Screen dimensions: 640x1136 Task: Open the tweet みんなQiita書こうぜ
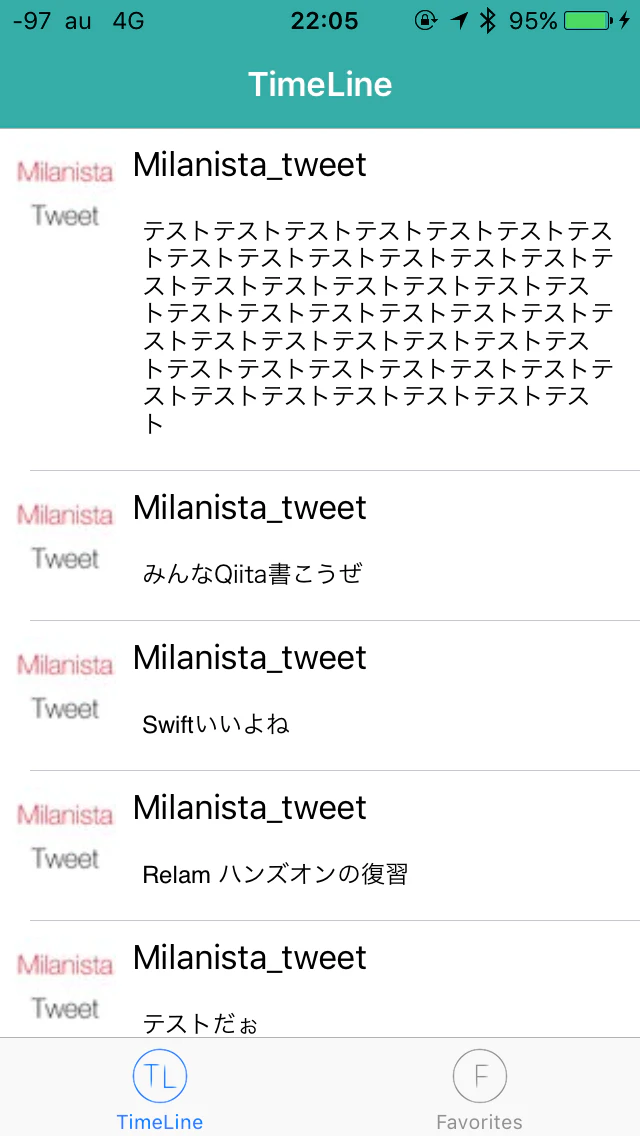click(x=252, y=574)
